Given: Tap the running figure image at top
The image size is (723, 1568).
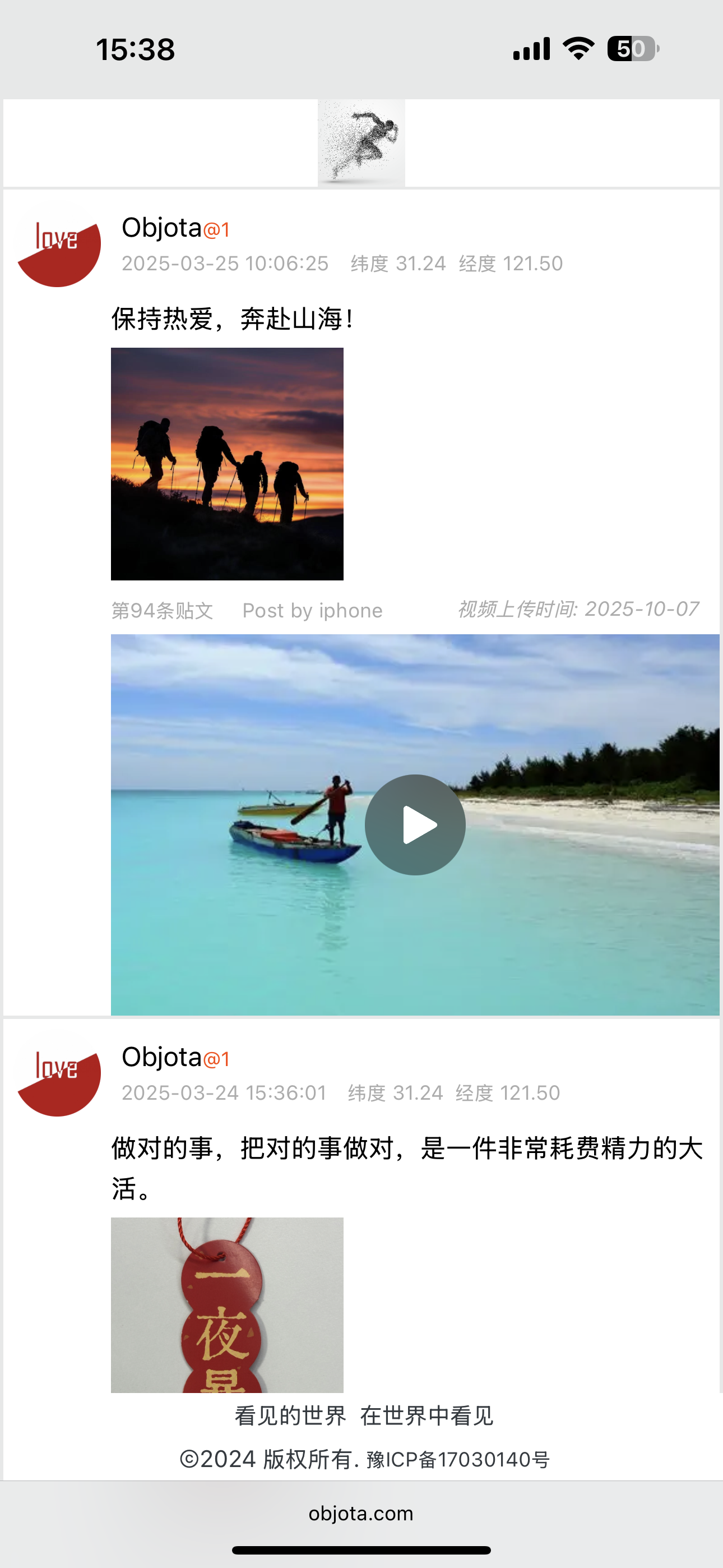Looking at the screenshot, I should pos(361,143).
